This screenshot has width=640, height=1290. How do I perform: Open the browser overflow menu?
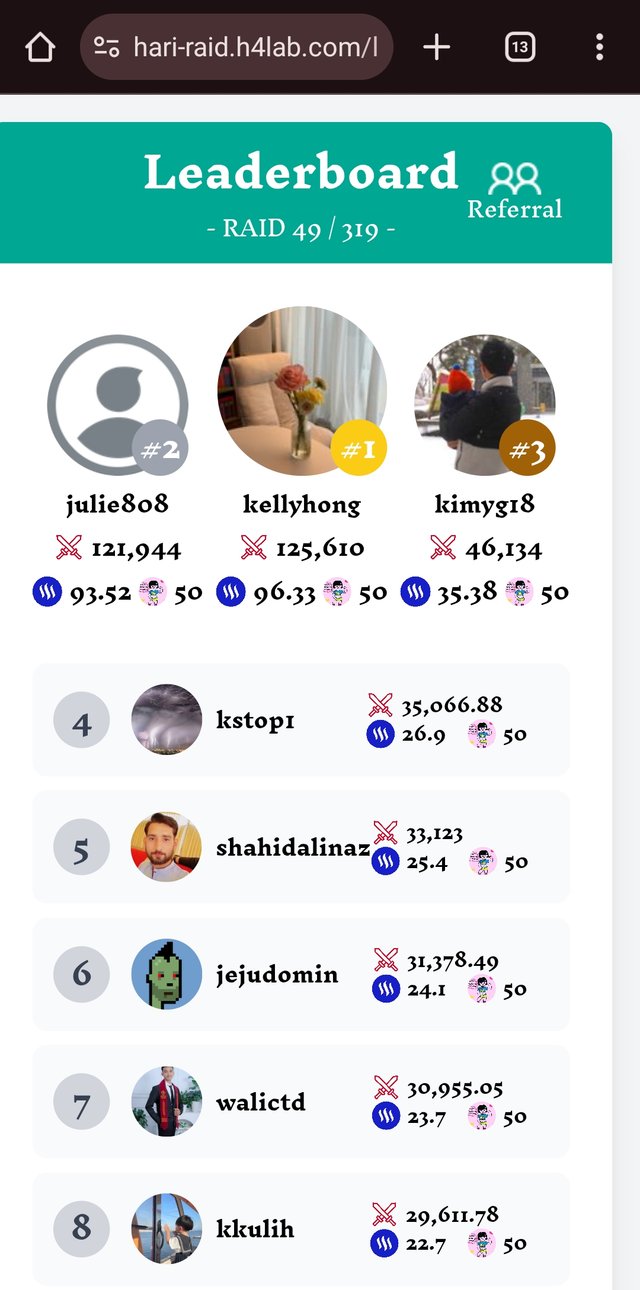click(x=599, y=47)
